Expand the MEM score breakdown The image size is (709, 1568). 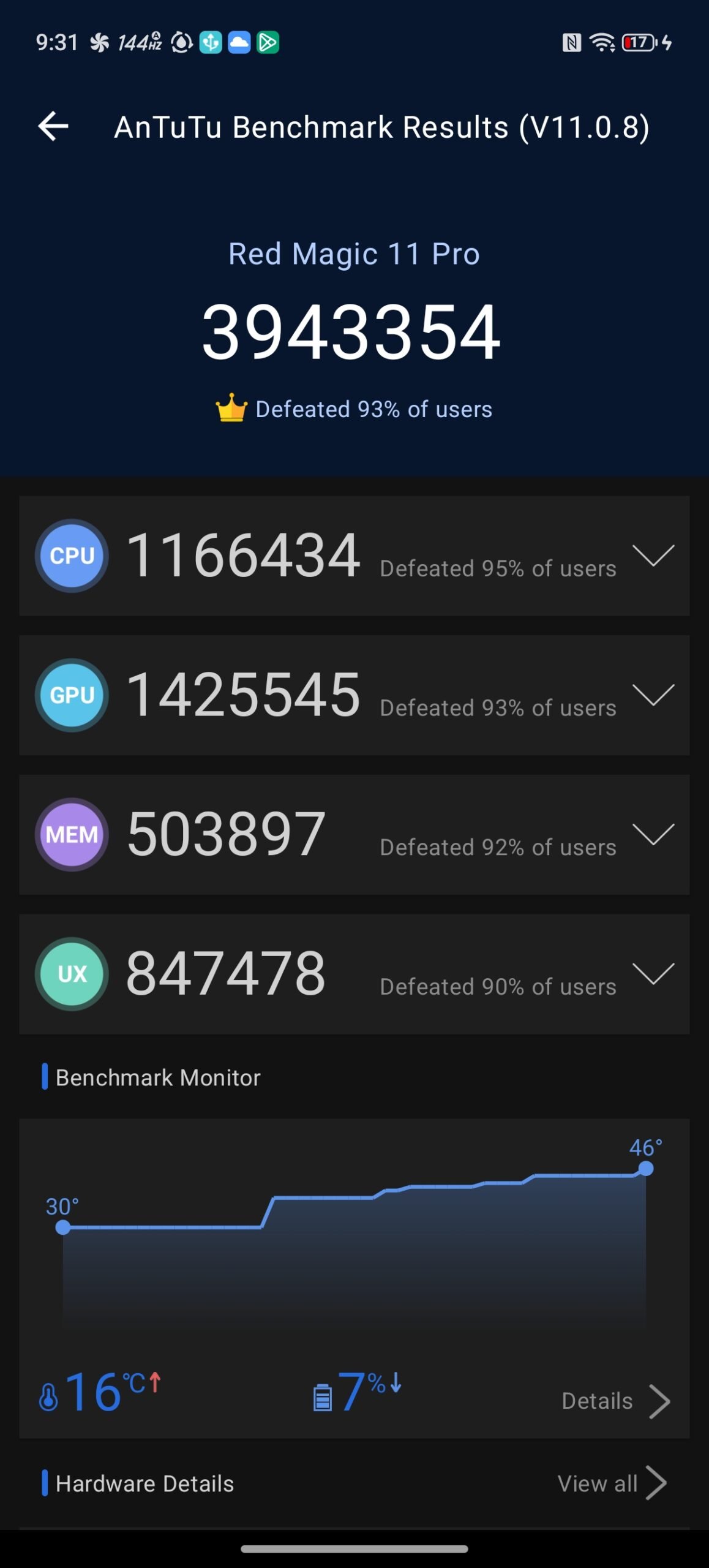(653, 834)
